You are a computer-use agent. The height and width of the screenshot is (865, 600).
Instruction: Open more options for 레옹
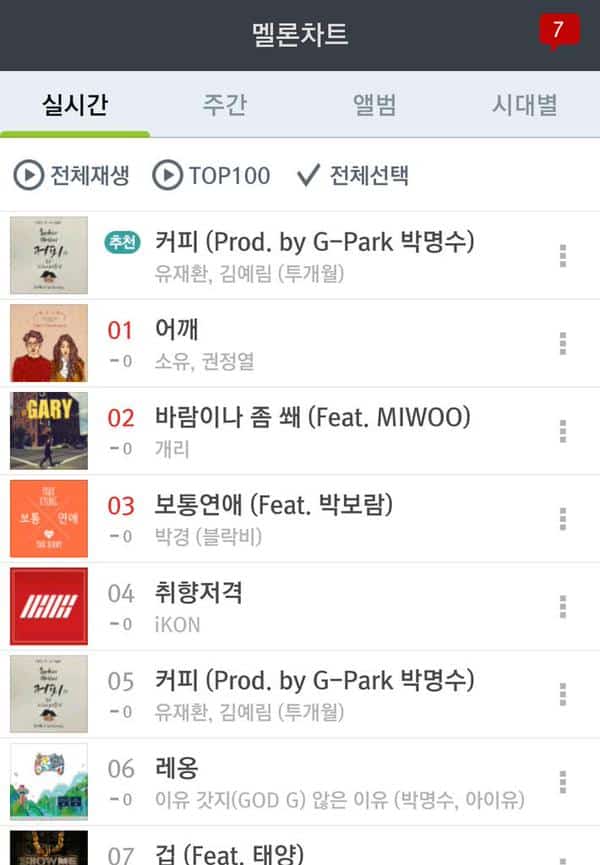point(563,782)
